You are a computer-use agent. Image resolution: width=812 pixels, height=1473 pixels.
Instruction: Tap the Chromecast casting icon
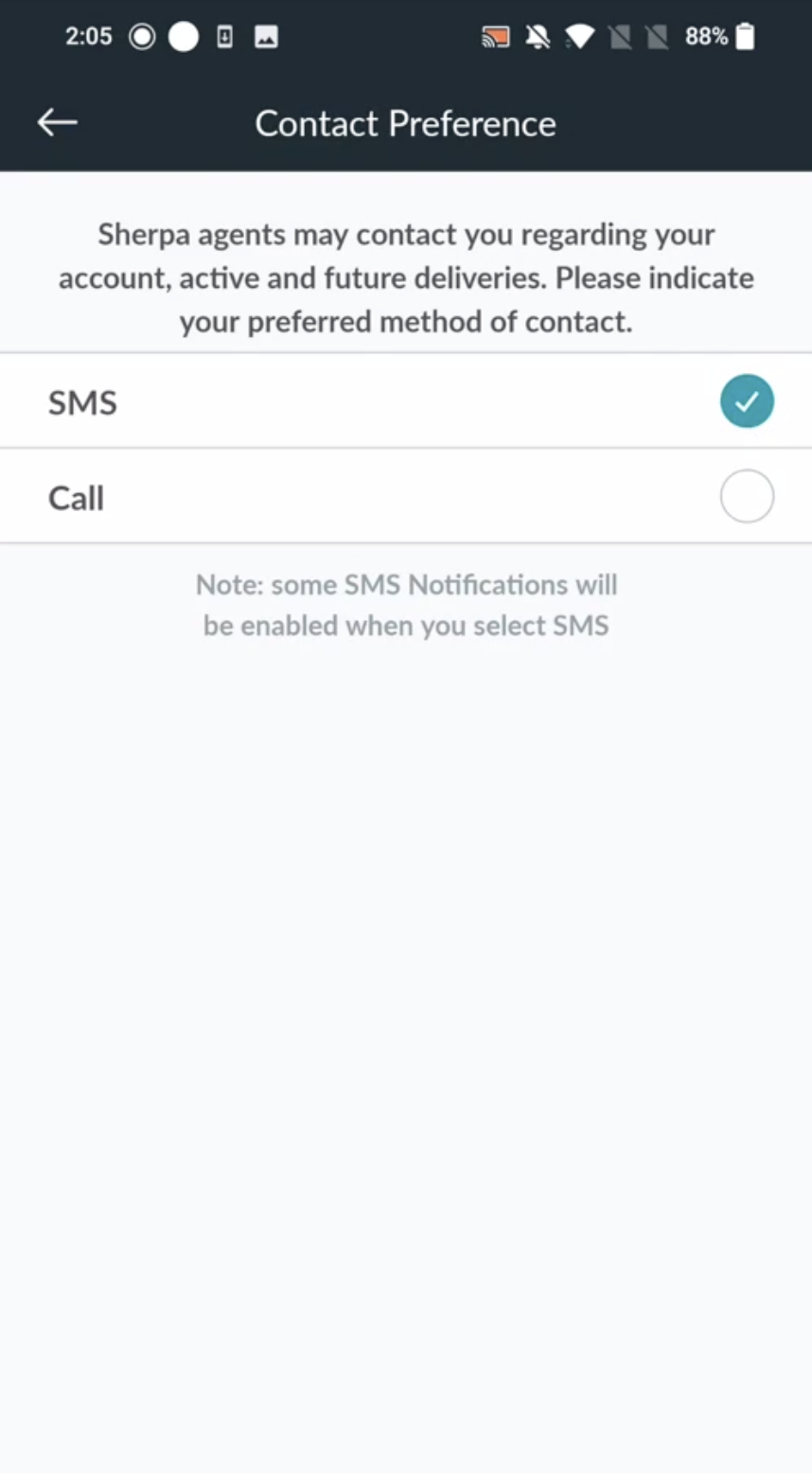494,36
